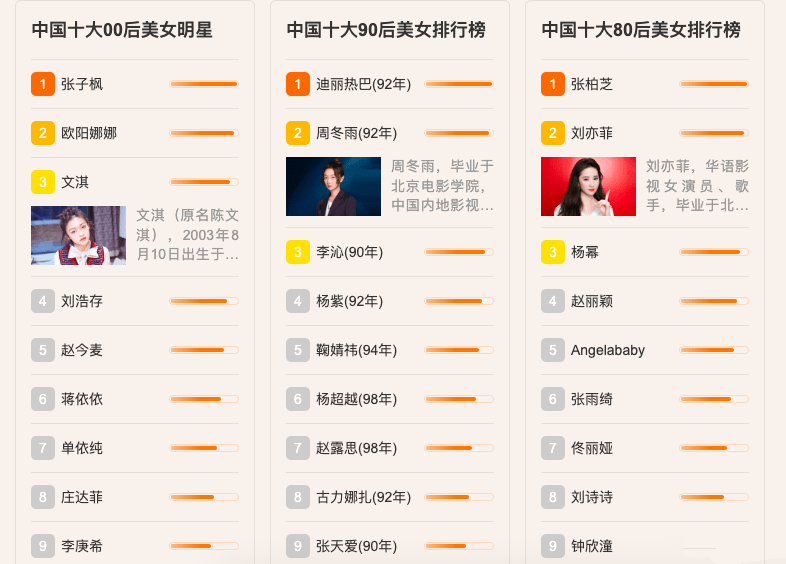Tap 文淇's photo thumbnail
786x564 pixels.
coord(78,235)
